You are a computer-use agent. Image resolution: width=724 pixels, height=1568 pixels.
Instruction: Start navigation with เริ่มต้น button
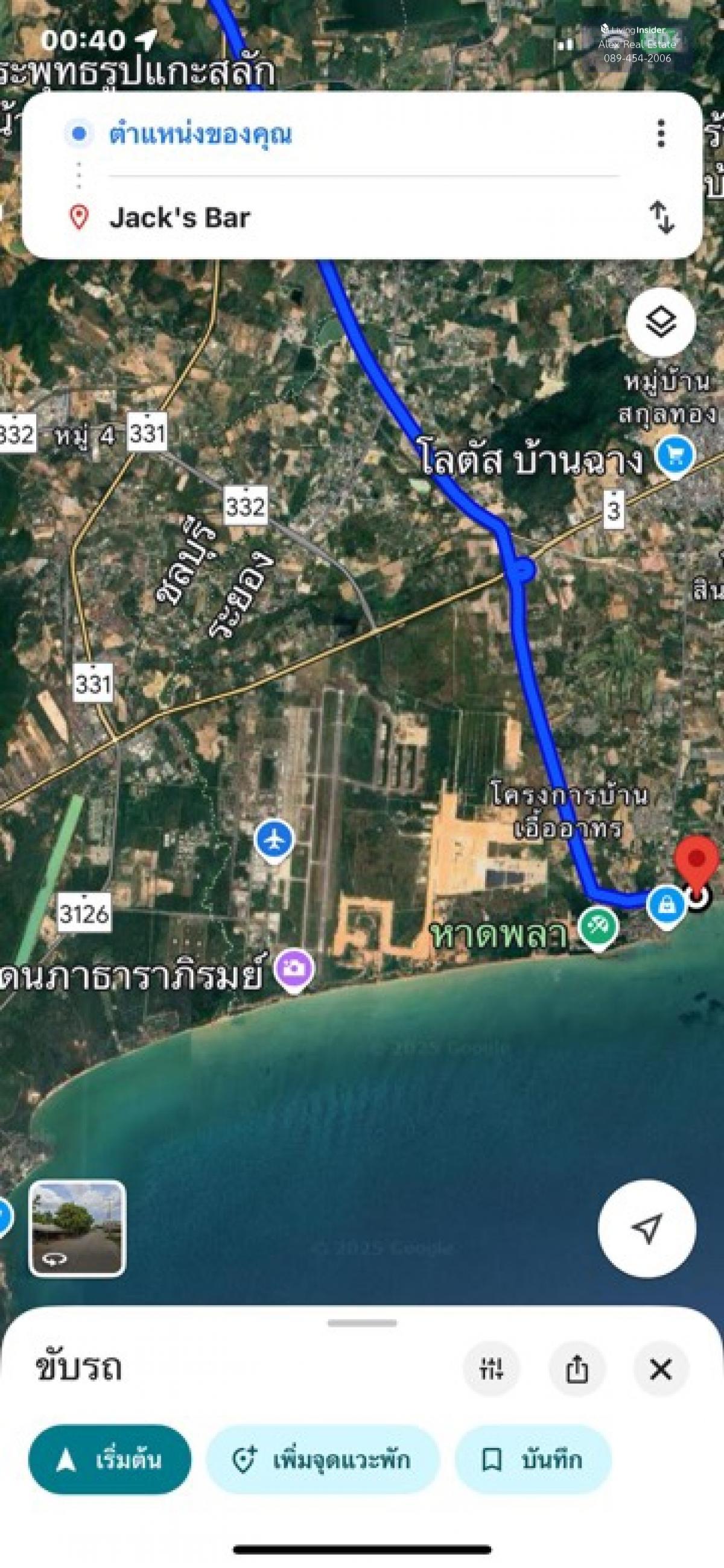110,1459
